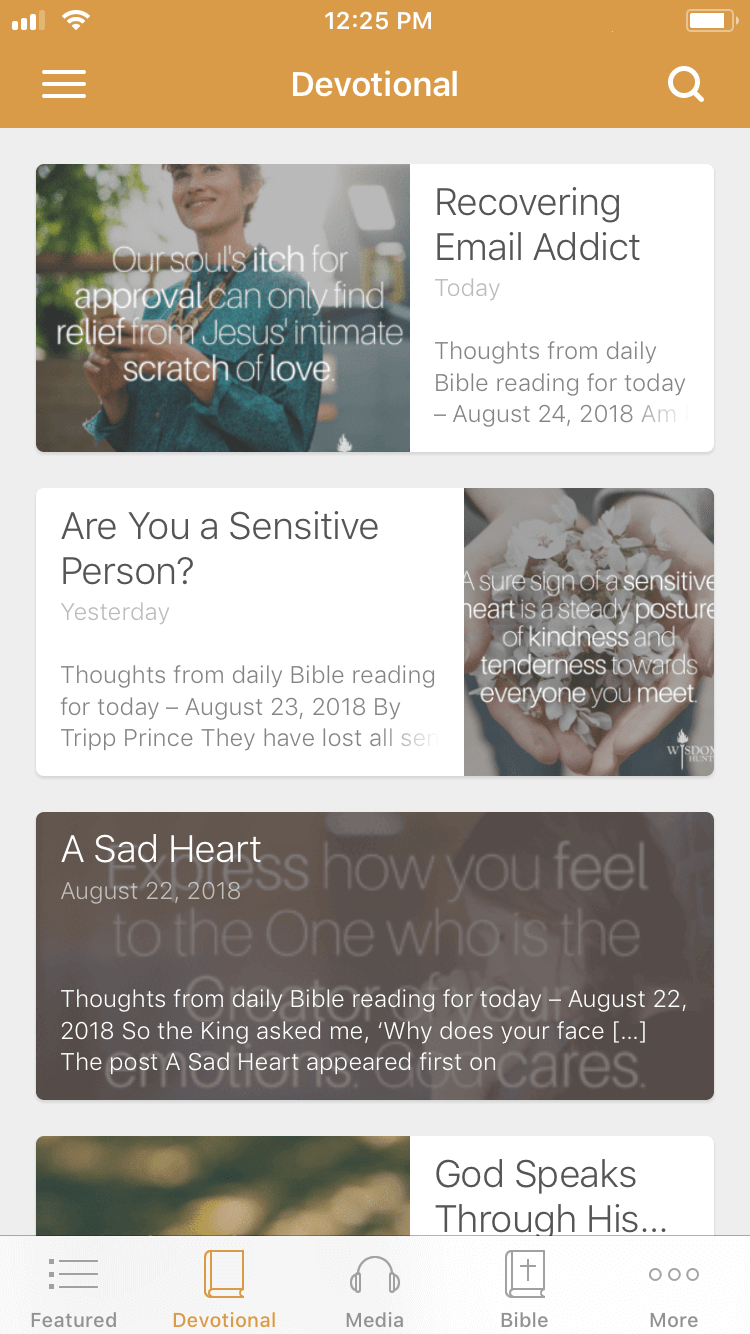Open the A Sad Heart devotional card

(375, 956)
